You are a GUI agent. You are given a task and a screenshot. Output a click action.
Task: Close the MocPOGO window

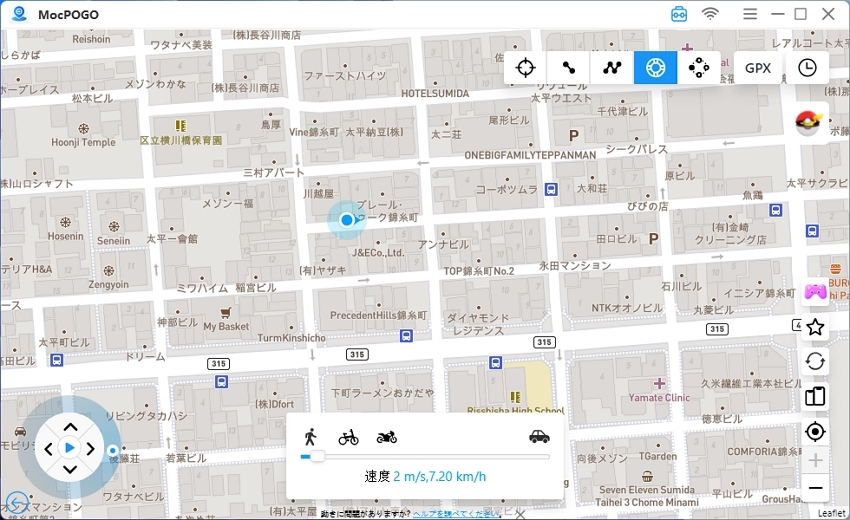827,14
